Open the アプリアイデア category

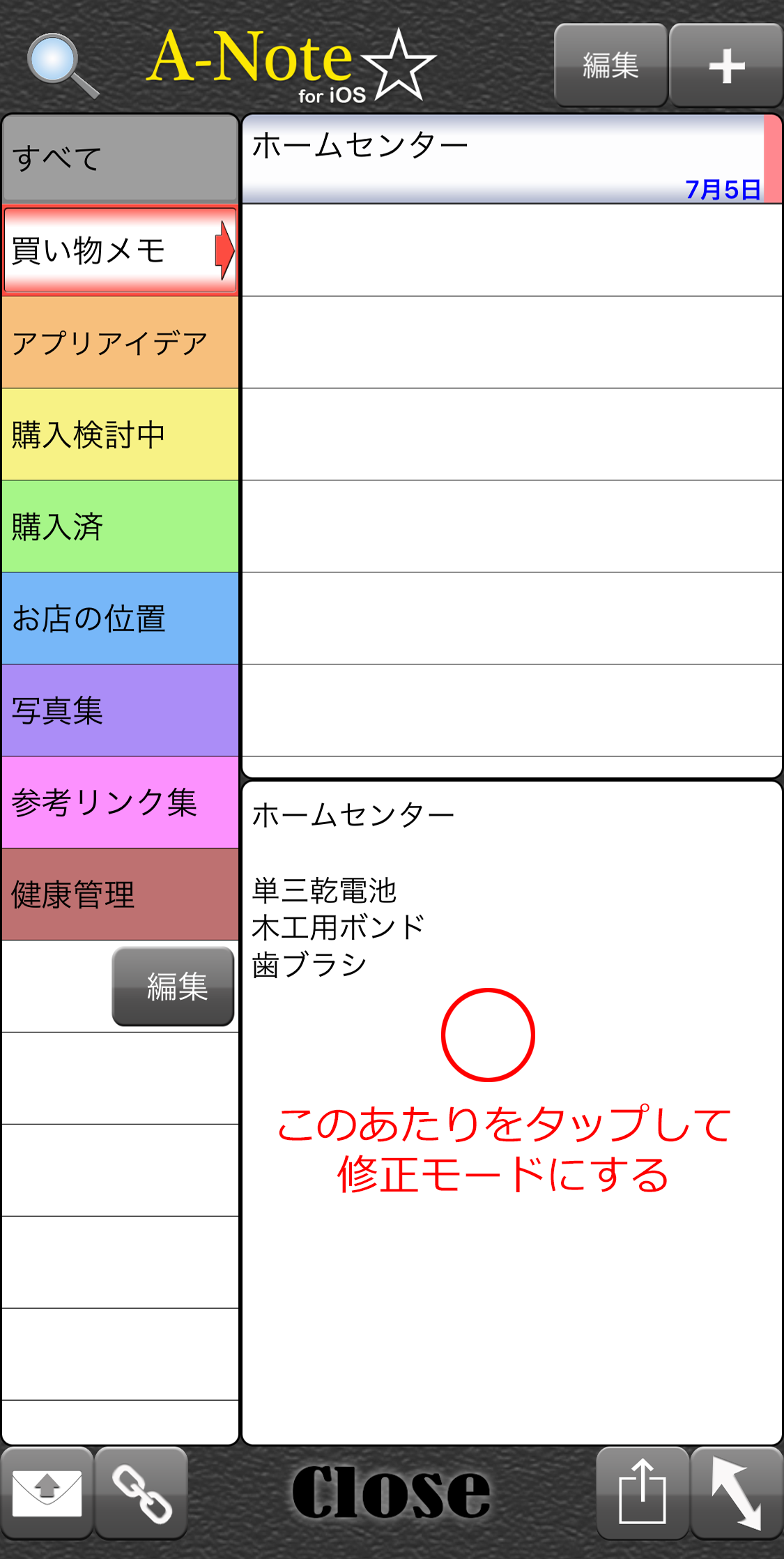[121, 342]
